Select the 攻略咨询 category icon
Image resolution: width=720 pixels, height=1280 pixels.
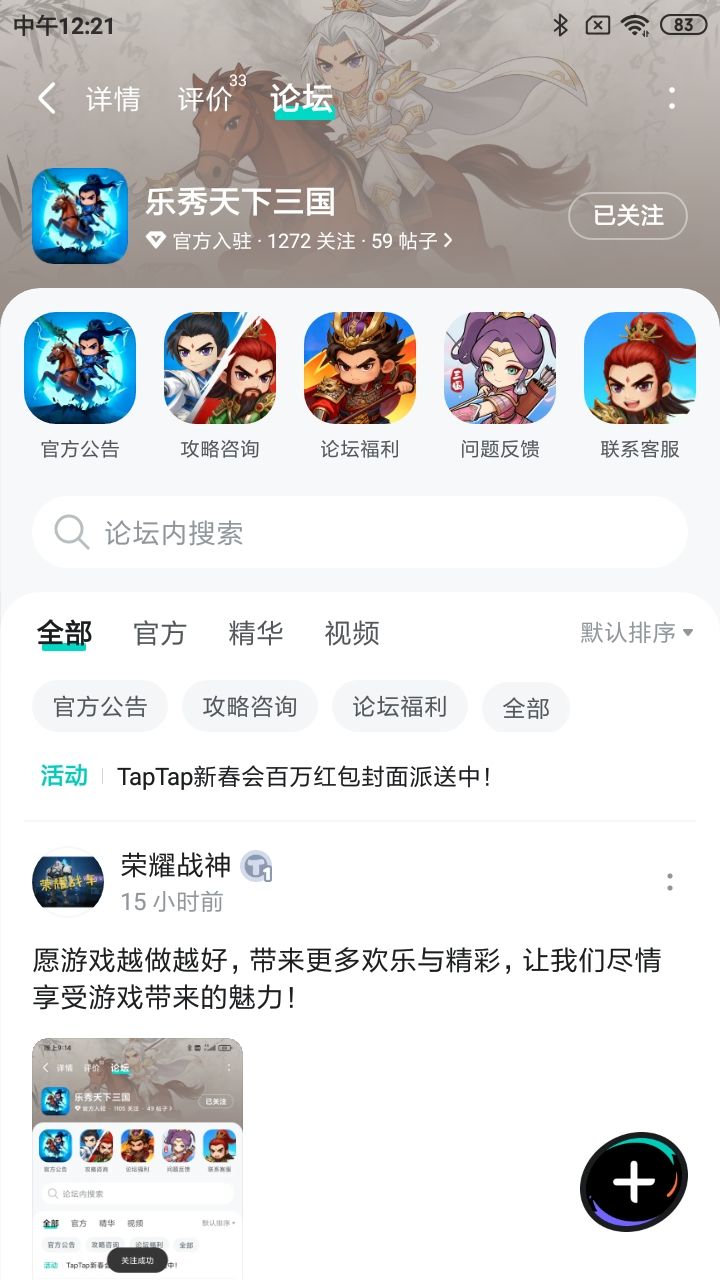219,367
